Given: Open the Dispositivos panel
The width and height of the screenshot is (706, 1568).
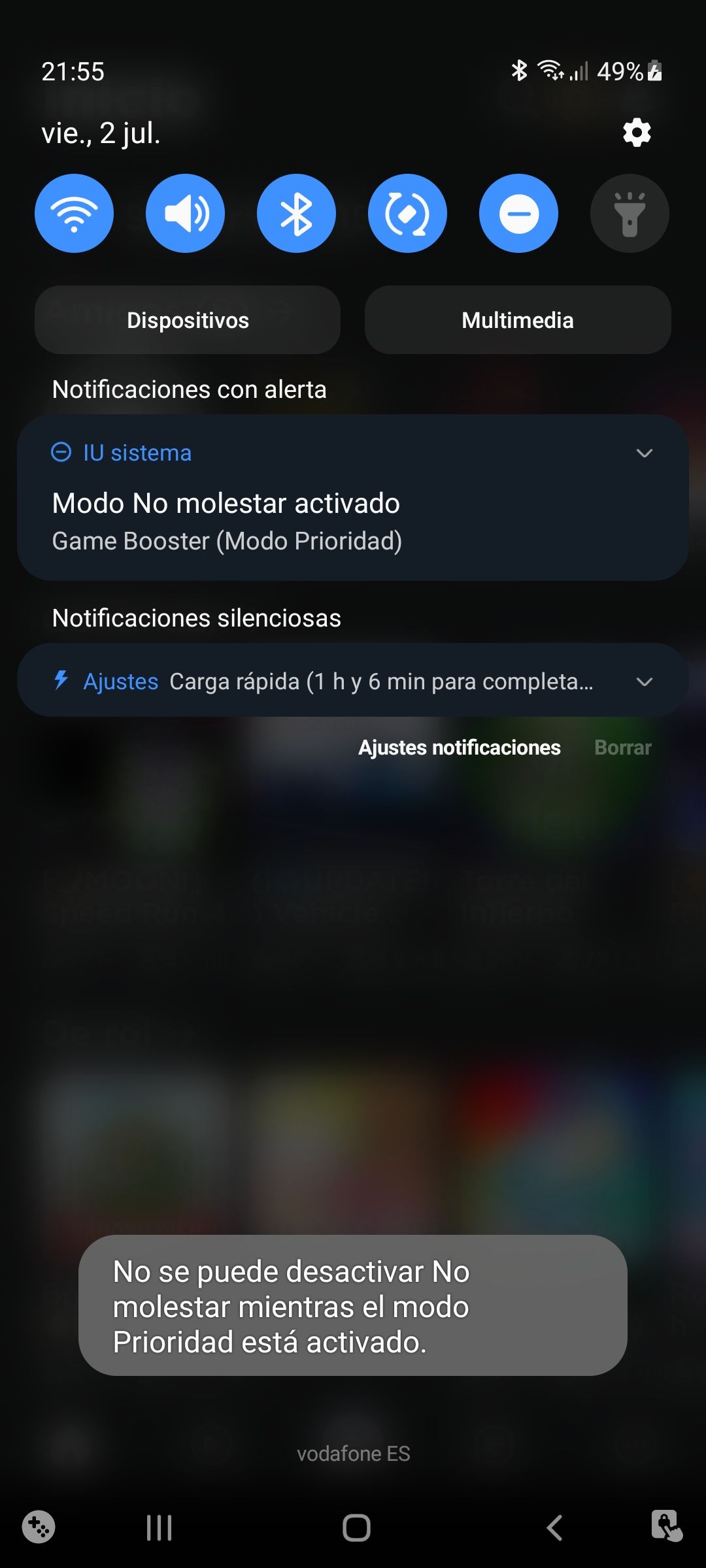Looking at the screenshot, I should coord(188,320).
